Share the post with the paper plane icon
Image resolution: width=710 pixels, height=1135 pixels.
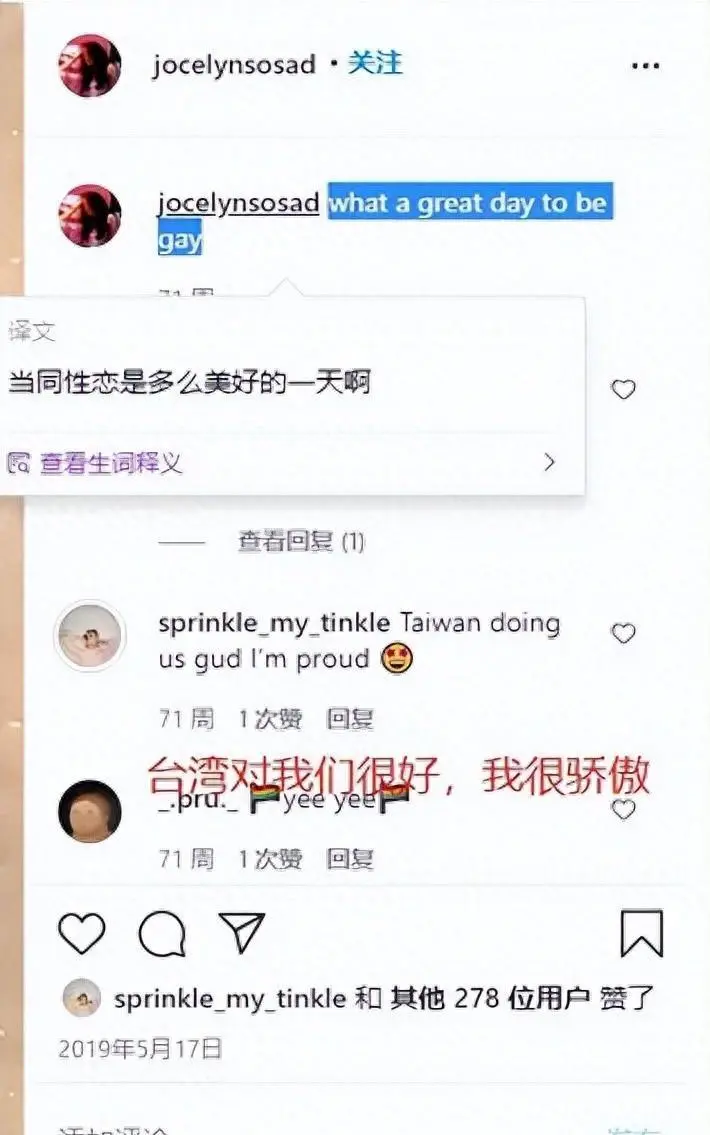(x=241, y=933)
